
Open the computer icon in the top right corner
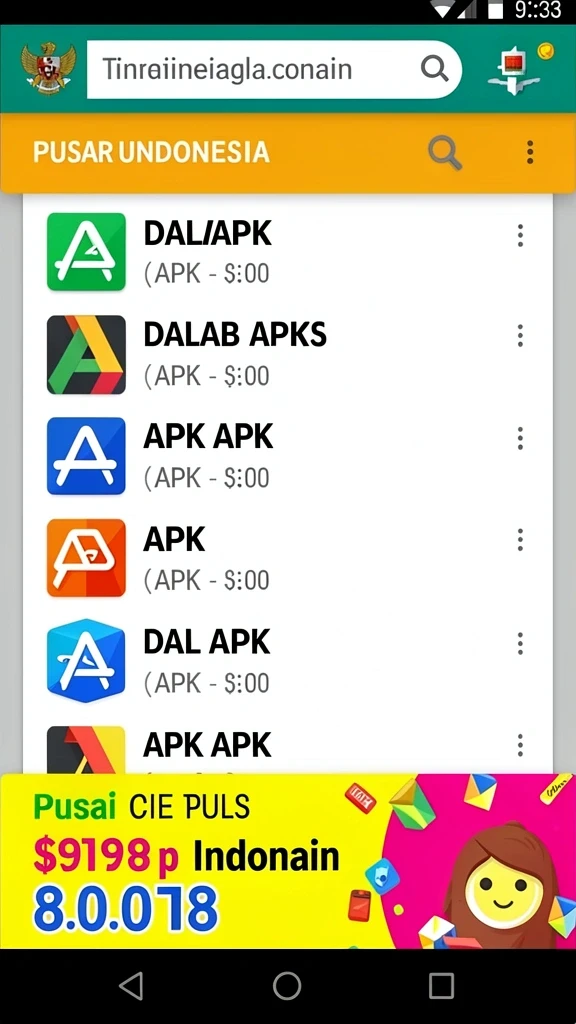(x=516, y=70)
